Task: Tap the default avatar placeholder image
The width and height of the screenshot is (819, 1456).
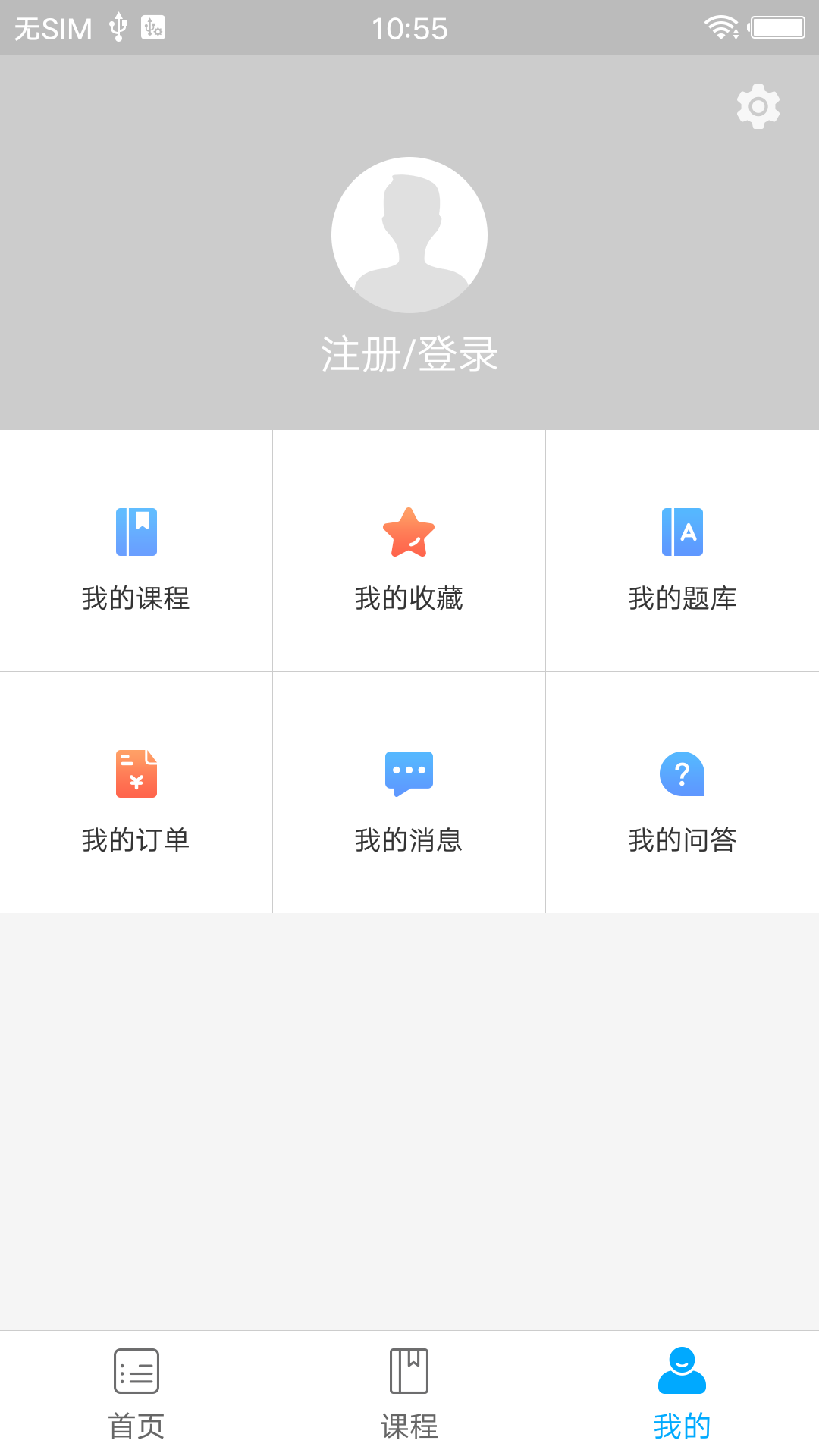Action: [409, 235]
